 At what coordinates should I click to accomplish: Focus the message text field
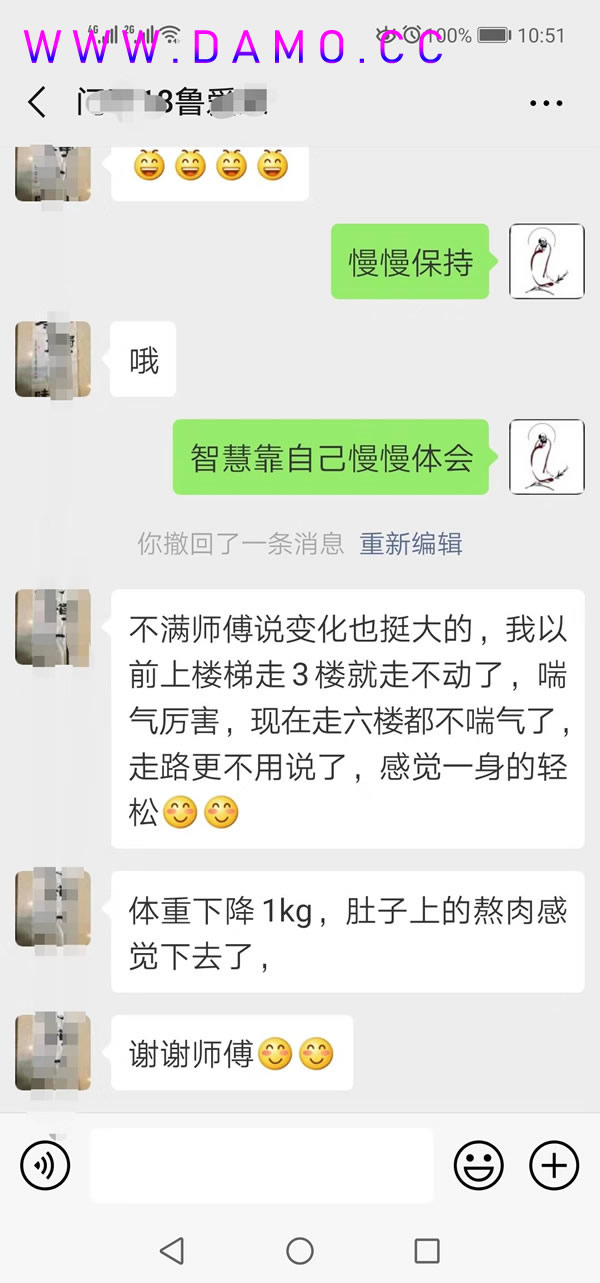click(x=261, y=1165)
